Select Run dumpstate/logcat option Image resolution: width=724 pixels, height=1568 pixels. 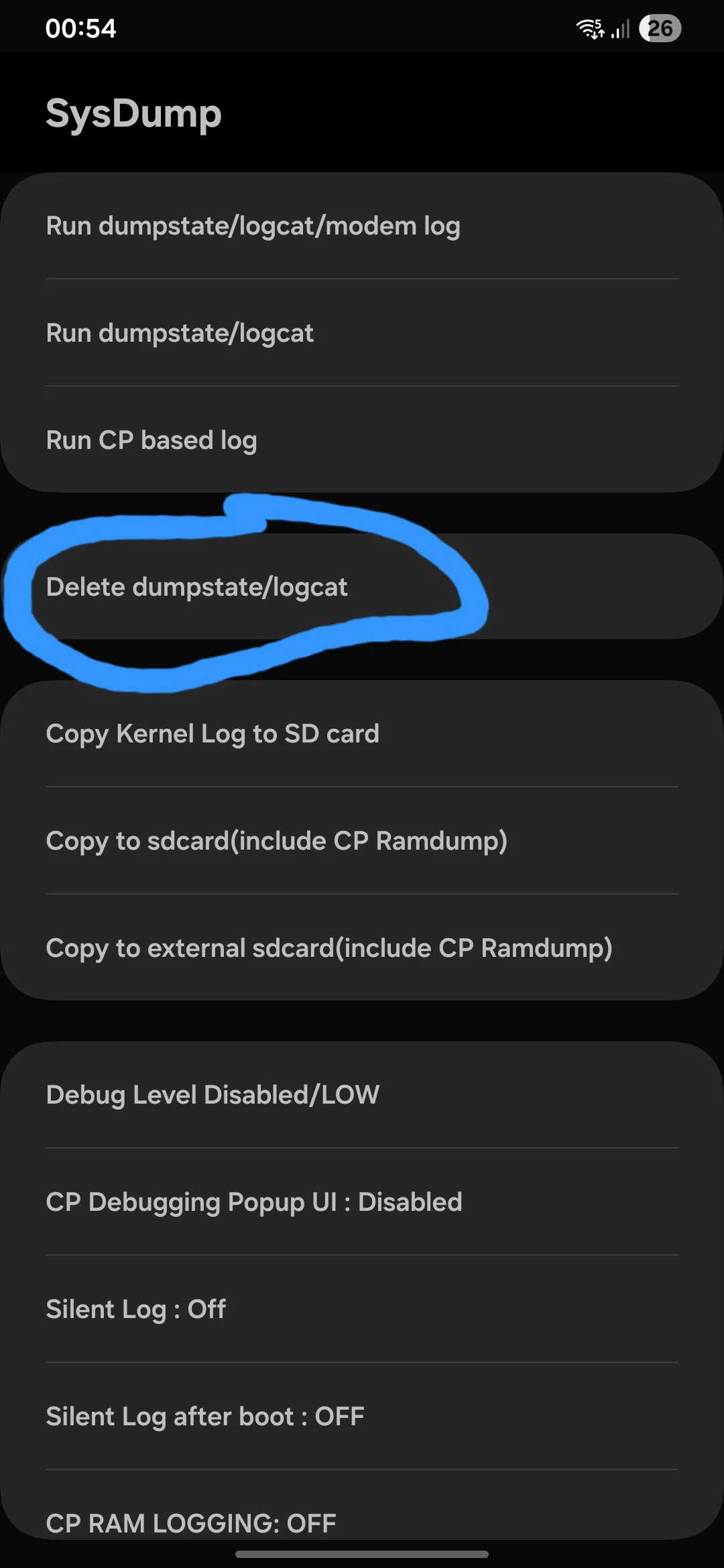point(362,333)
